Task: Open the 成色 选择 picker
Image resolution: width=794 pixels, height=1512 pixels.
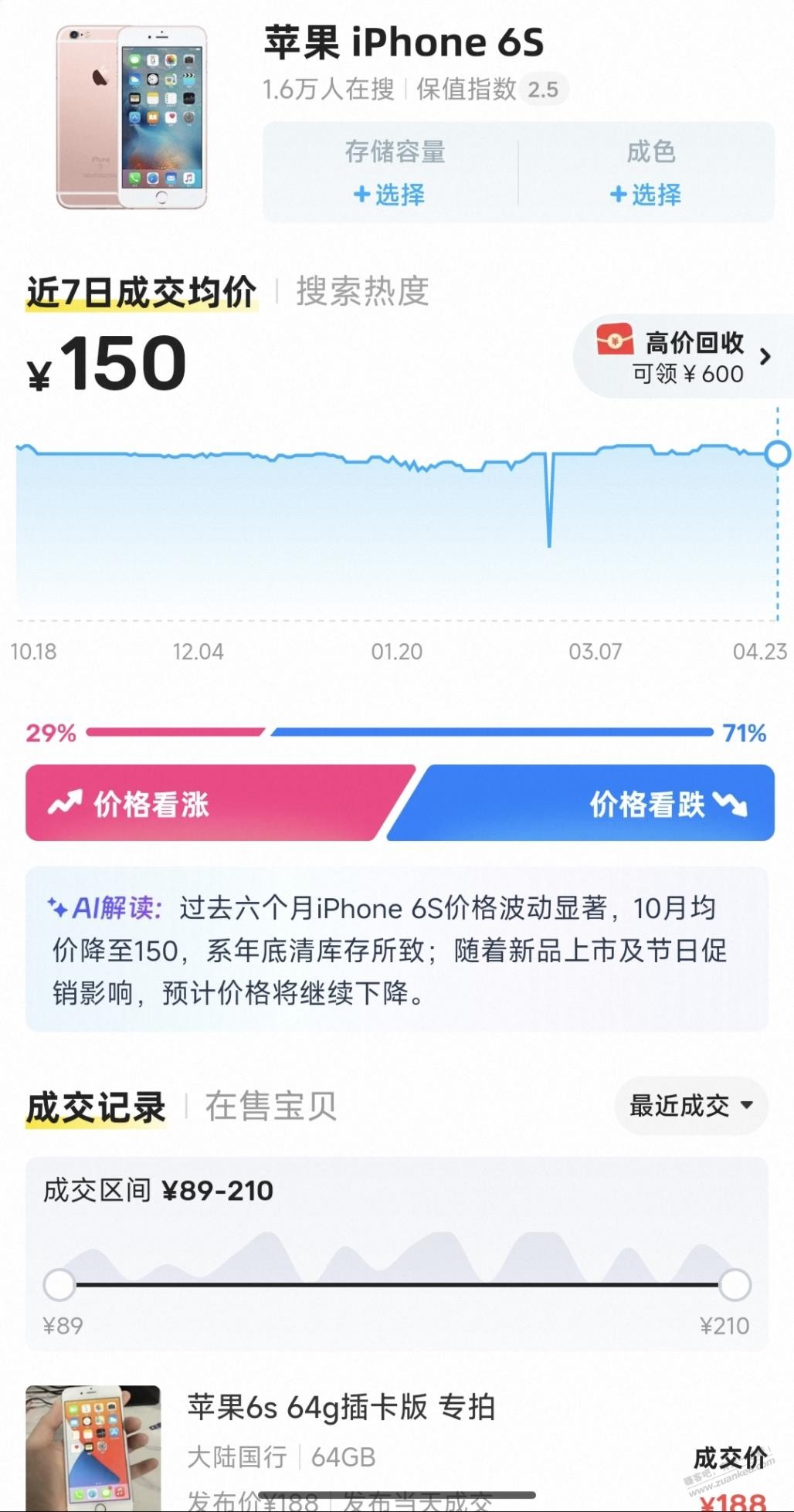Action: click(646, 195)
